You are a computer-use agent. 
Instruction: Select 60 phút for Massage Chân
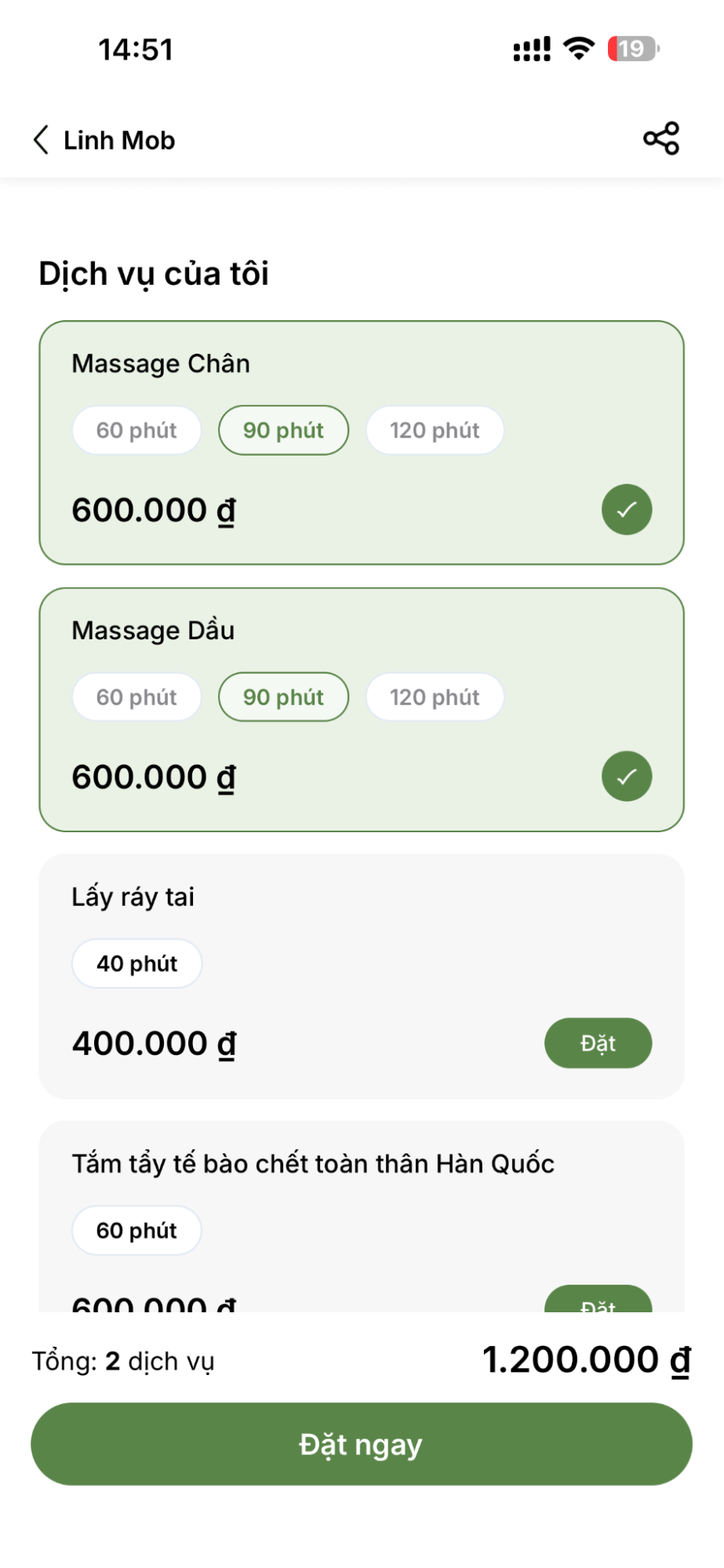click(136, 430)
